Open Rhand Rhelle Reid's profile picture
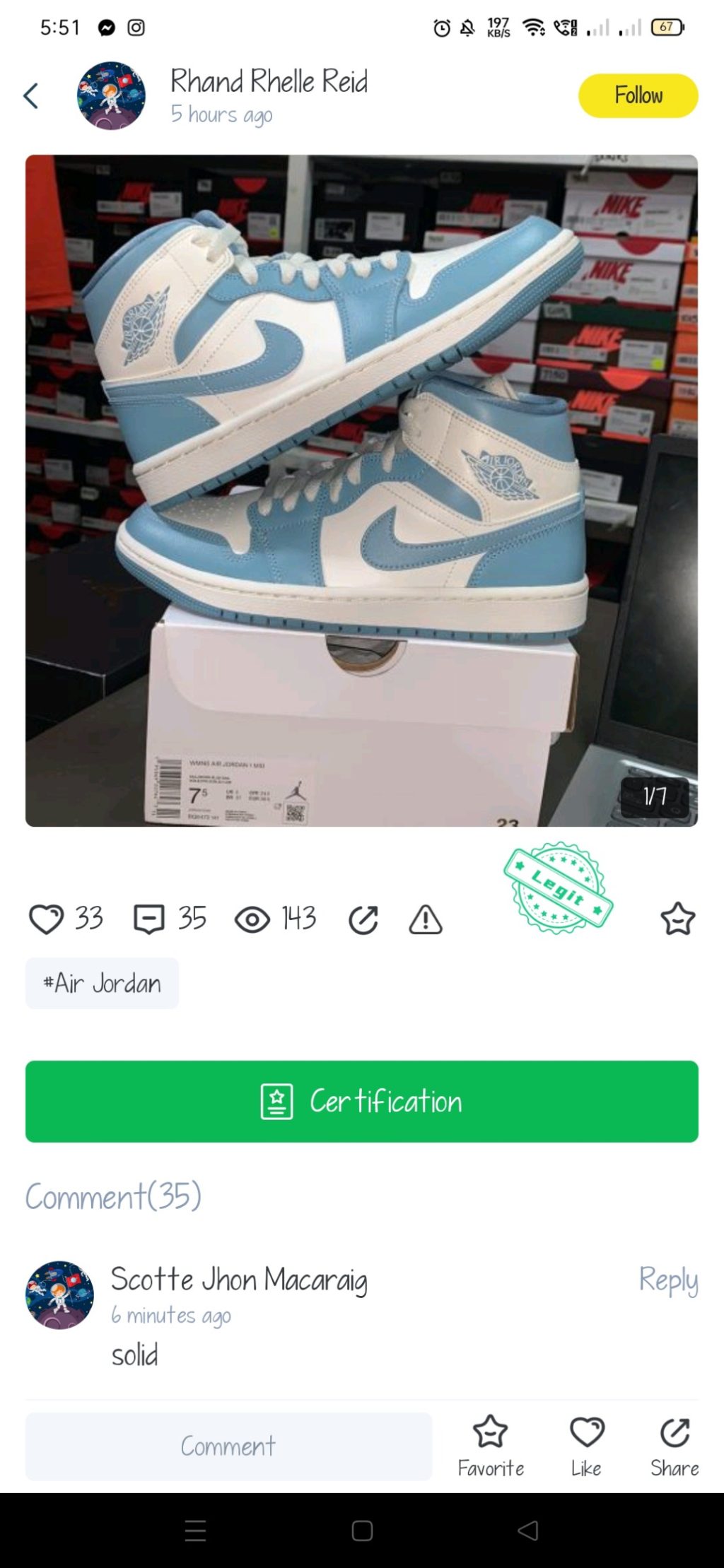The width and height of the screenshot is (724, 1568). (111, 95)
